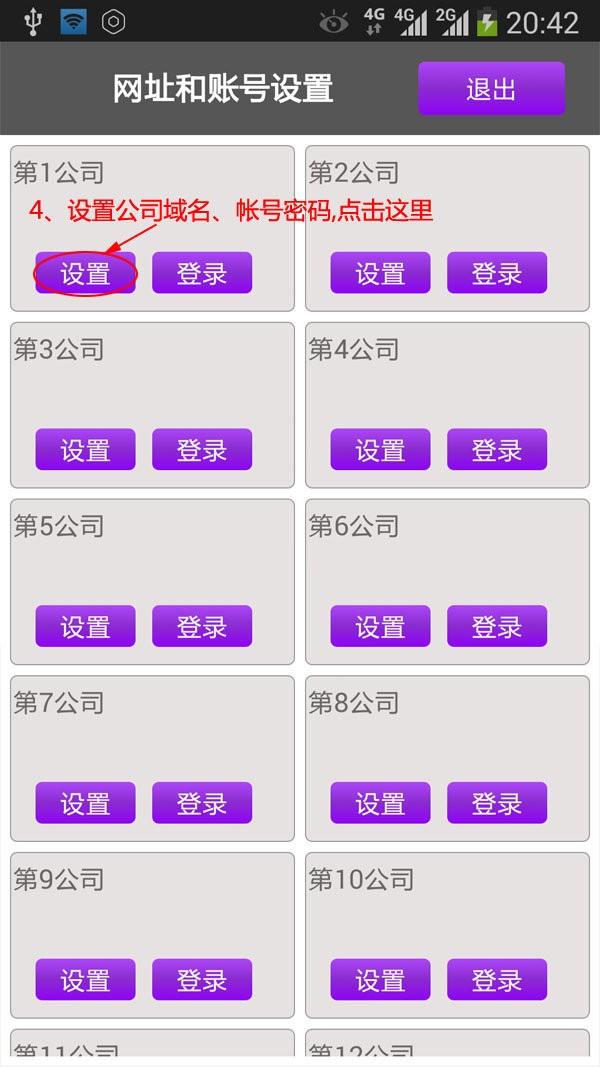Configure 第3公司 with 设置
This screenshot has height=1067, width=600.
(85, 450)
